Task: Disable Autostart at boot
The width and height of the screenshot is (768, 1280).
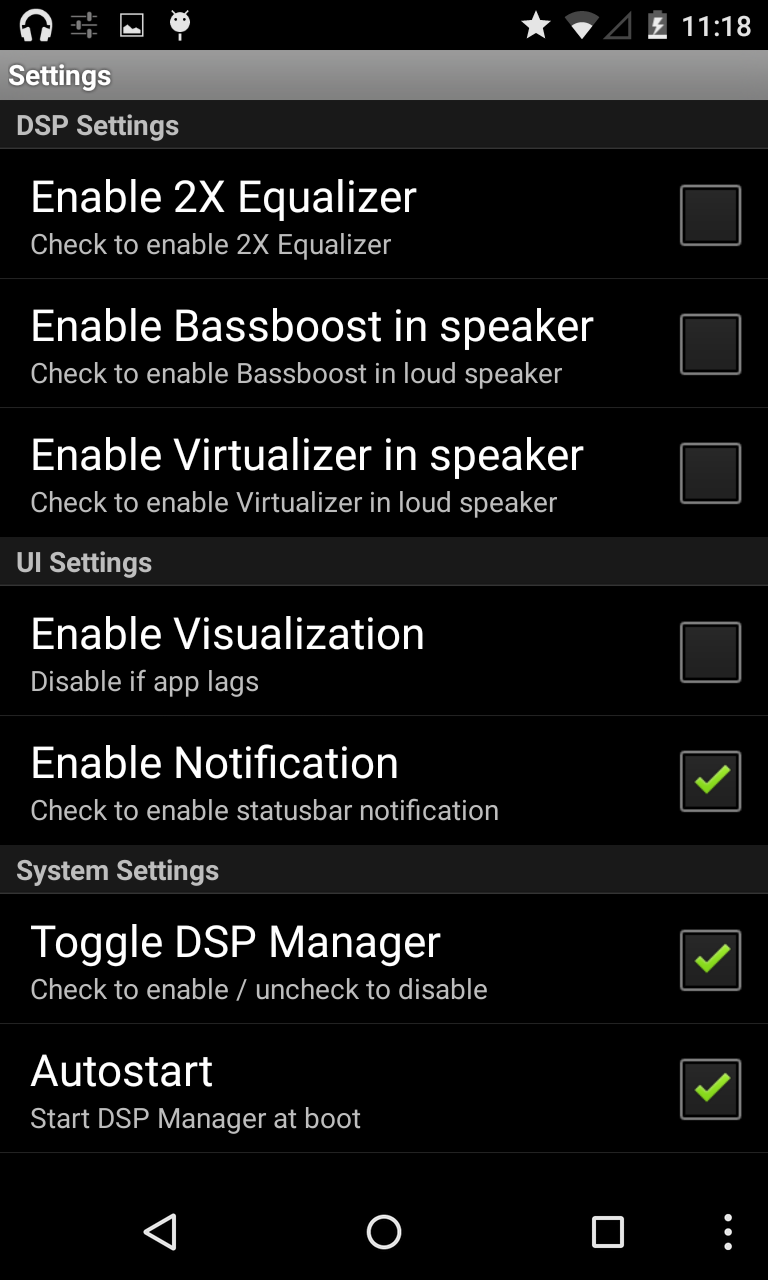Action: pyautogui.click(x=710, y=1088)
